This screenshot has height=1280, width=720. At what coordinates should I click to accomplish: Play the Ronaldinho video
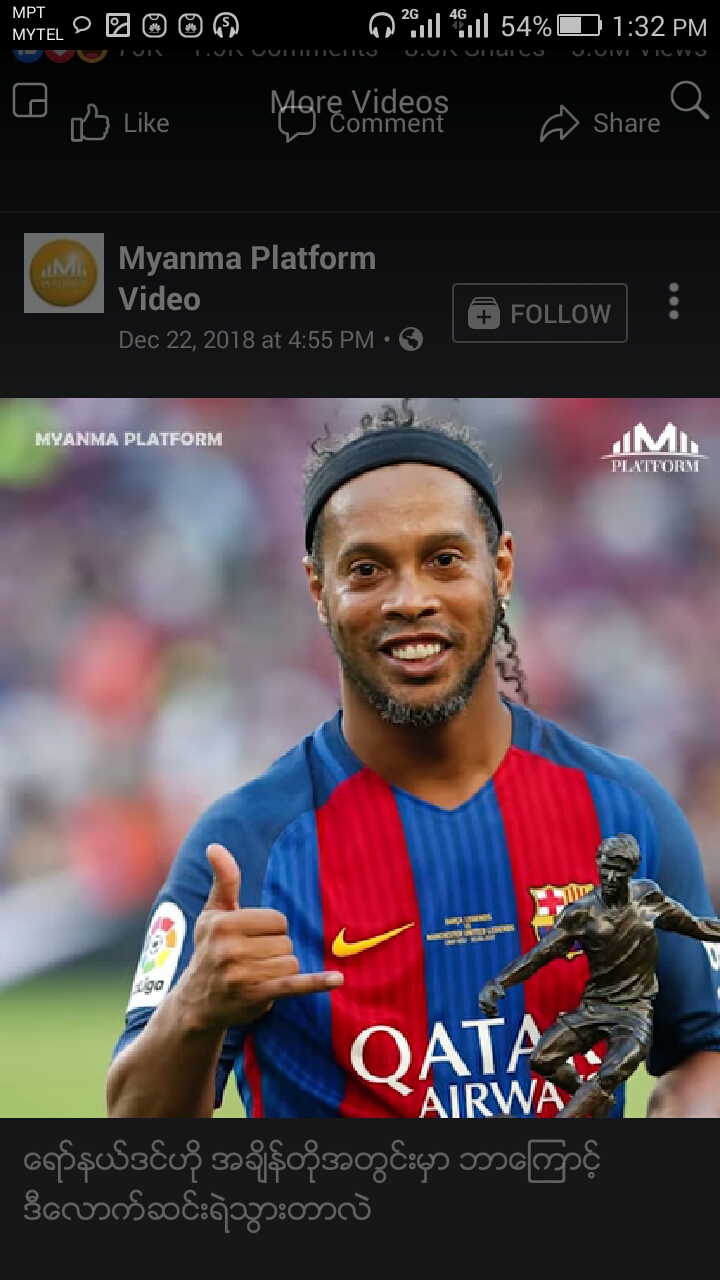tap(360, 757)
